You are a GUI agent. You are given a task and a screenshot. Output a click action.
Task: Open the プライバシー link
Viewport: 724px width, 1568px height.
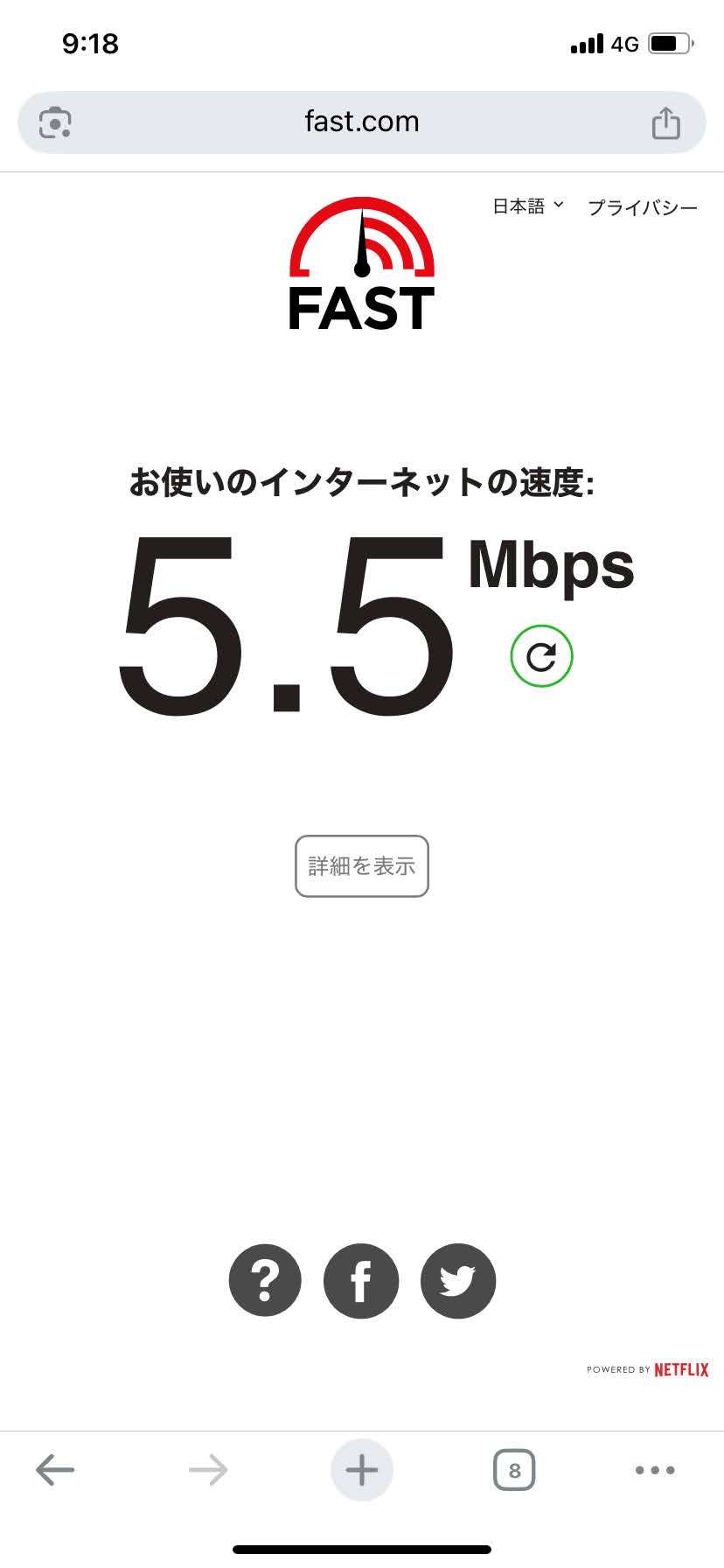pos(642,207)
